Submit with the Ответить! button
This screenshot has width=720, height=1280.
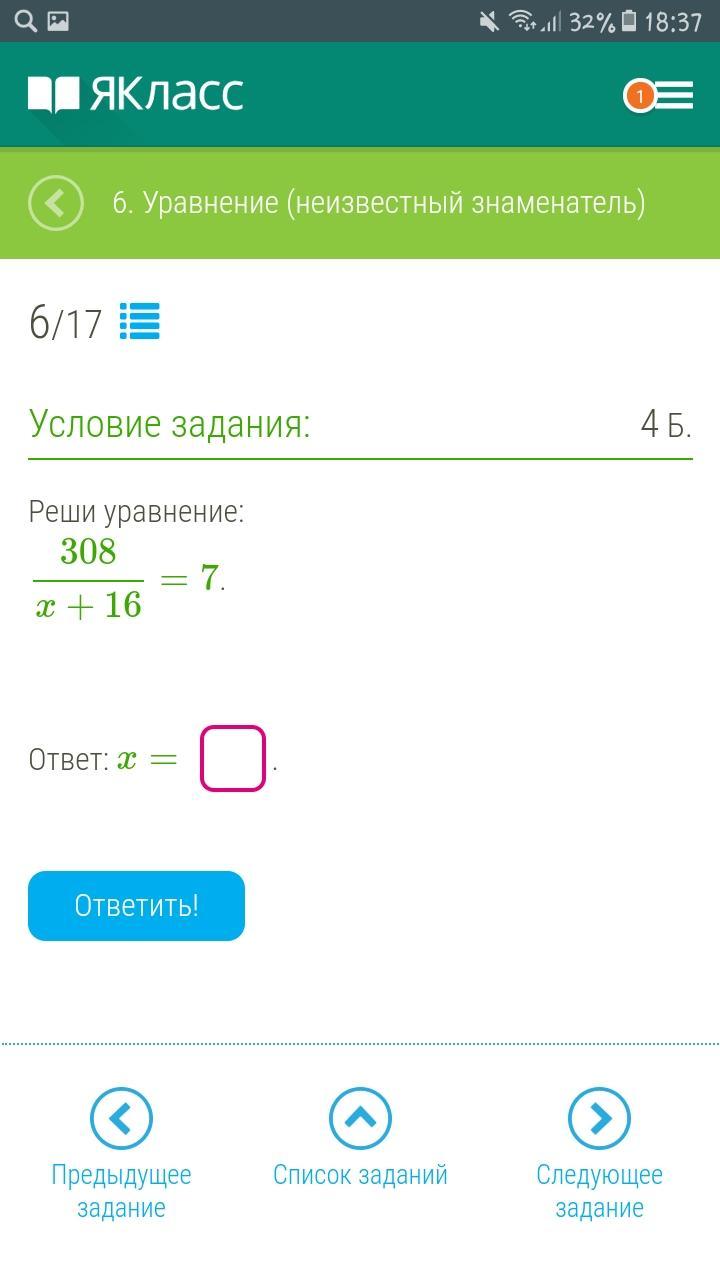tap(136, 906)
